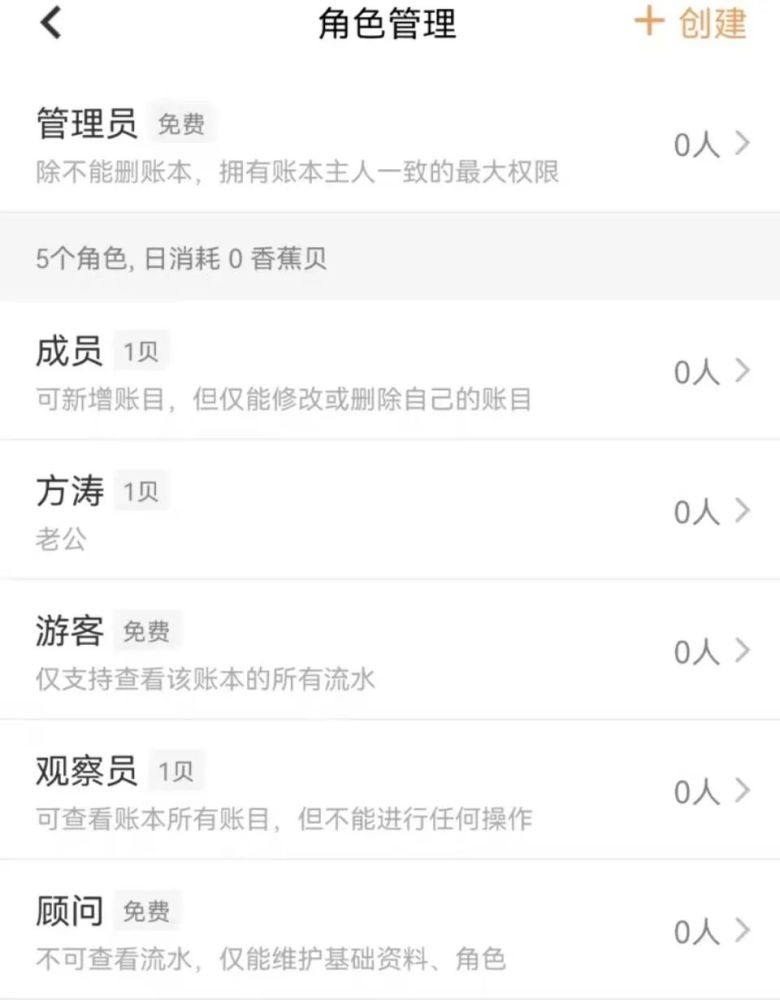Go back from 角色管理 page
Image resolution: width=780 pixels, height=1000 pixels.
click(51, 23)
